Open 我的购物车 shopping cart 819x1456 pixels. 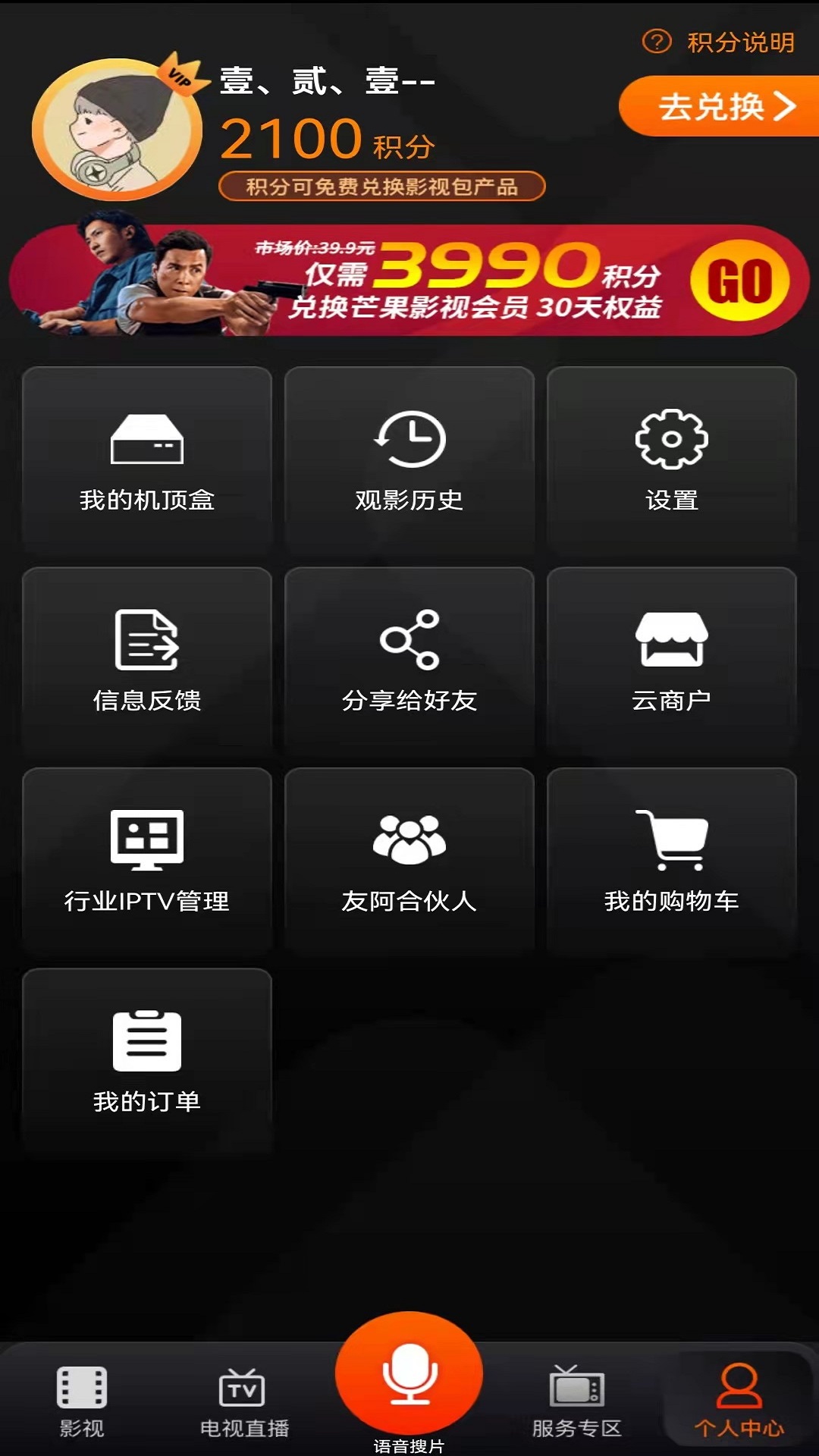(x=670, y=838)
